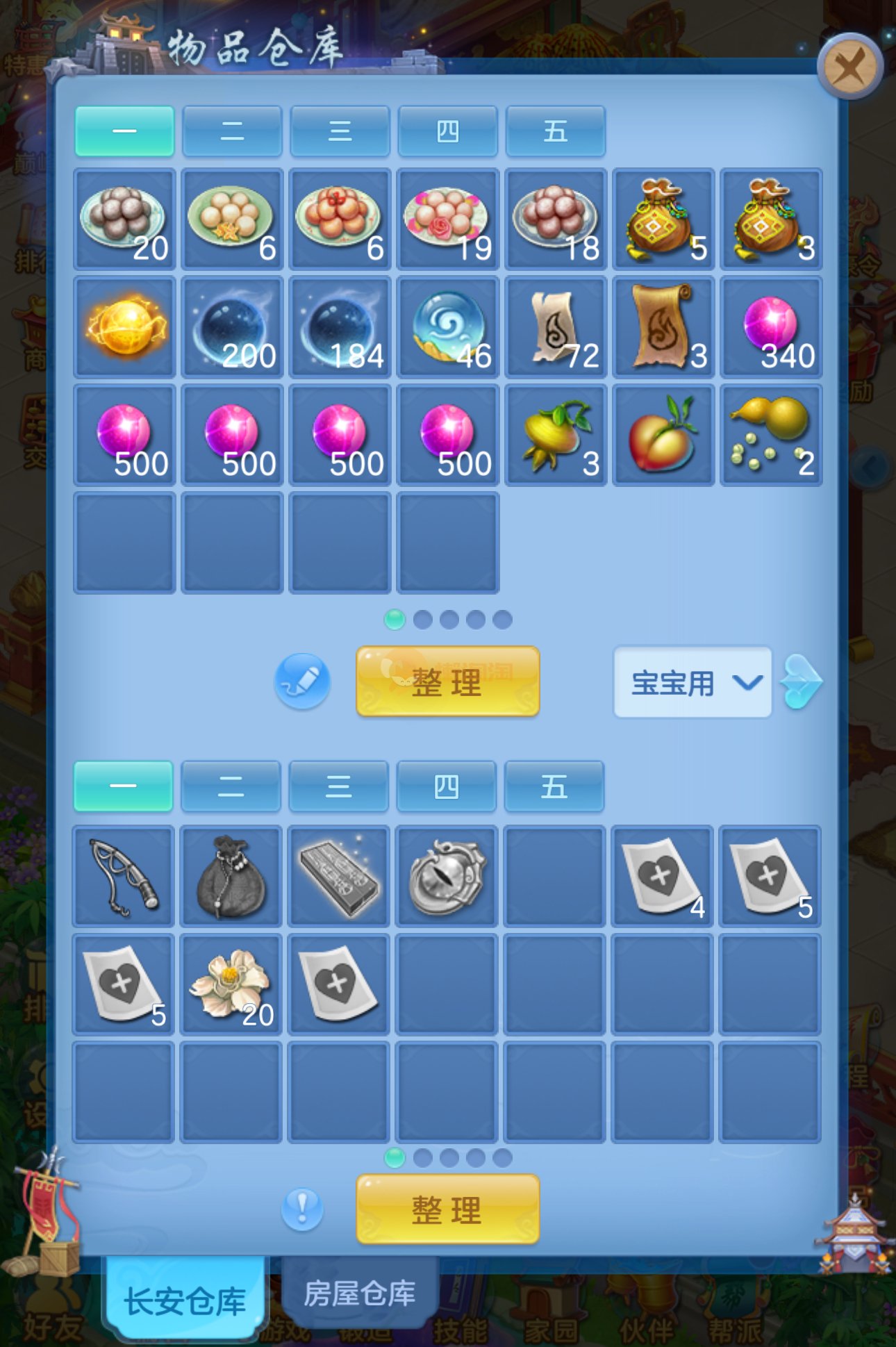Switch to lower bag page 四
896x1347 pixels.
coord(446,786)
